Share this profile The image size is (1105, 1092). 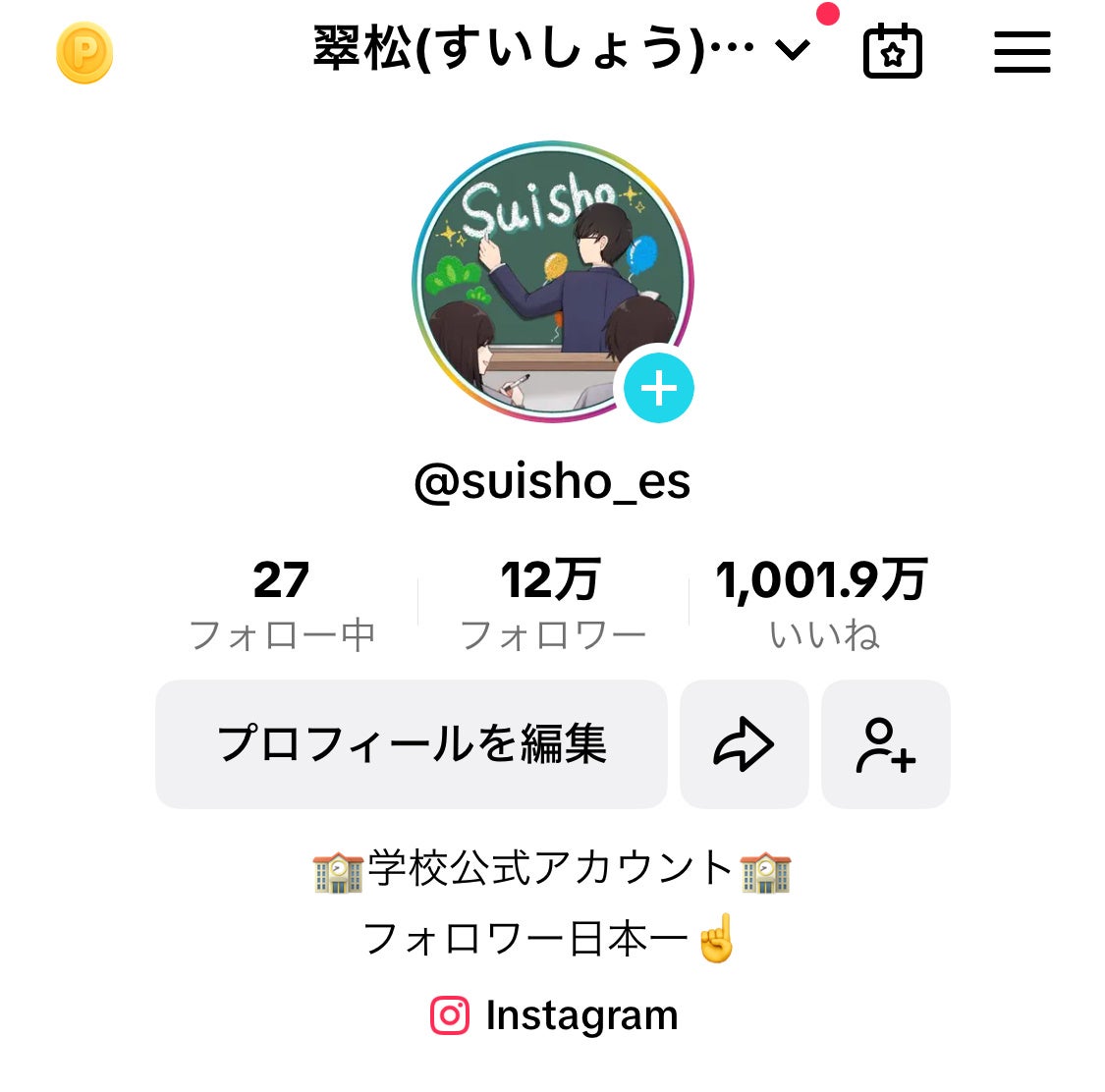[744, 744]
